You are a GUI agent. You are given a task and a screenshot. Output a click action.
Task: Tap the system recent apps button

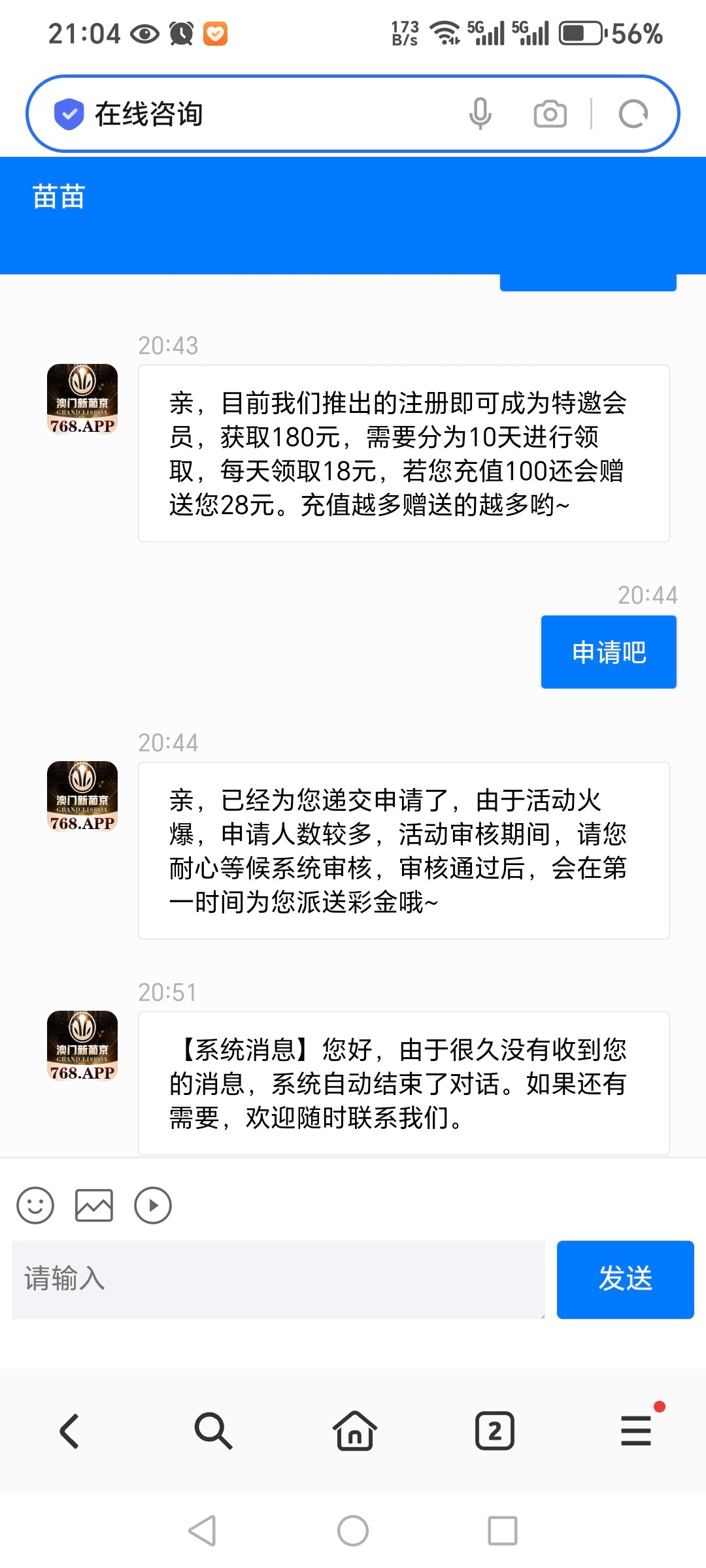point(503,1531)
